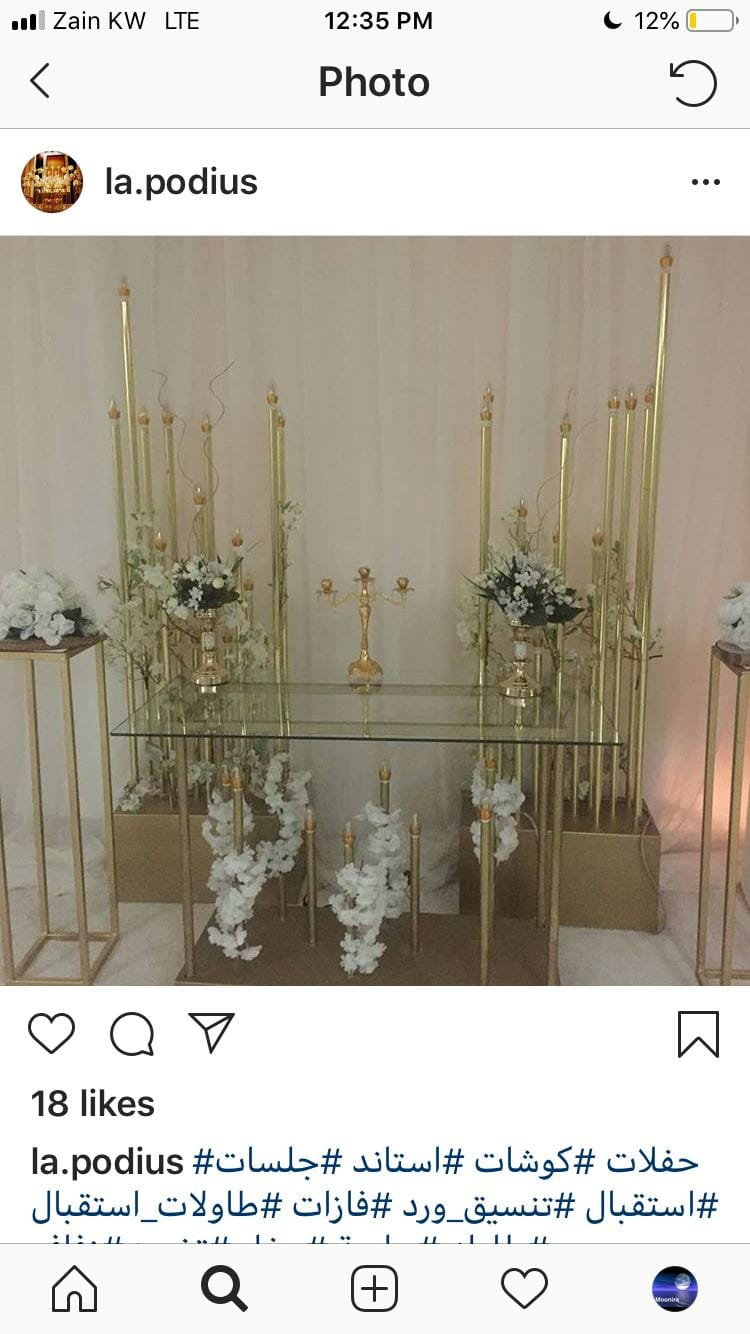Go back using the arrow icon

[40, 81]
